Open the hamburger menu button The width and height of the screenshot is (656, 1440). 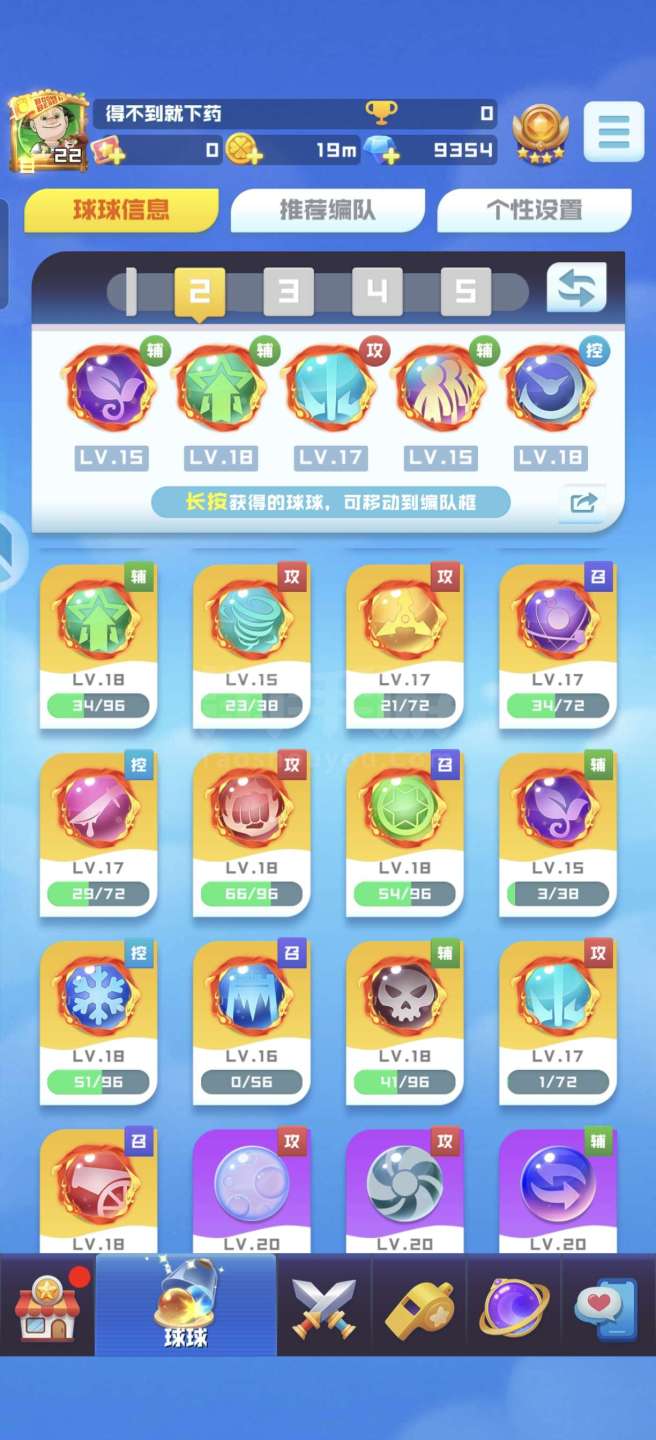[x=612, y=131]
